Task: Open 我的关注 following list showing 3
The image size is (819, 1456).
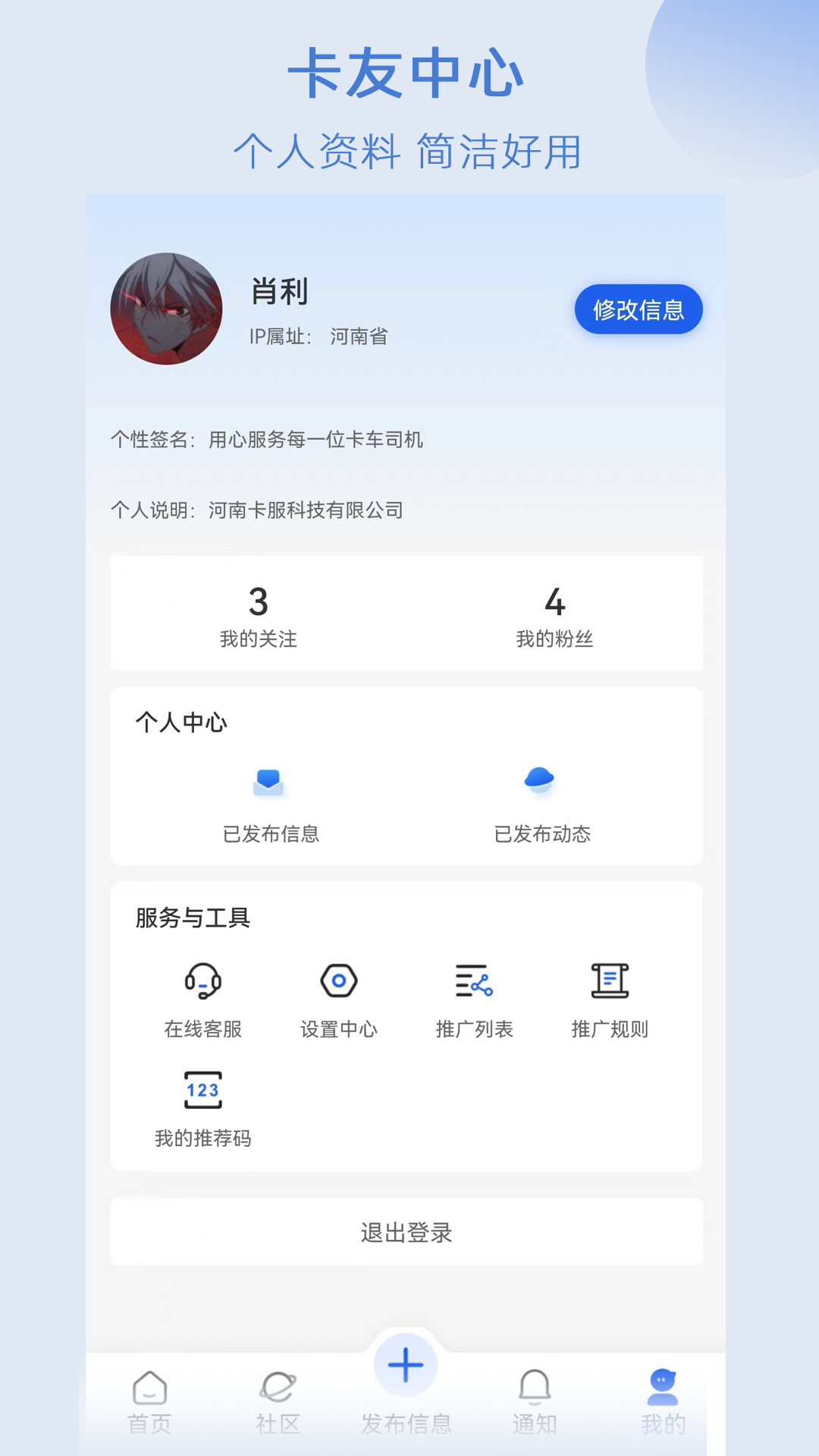Action: [x=258, y=614]
